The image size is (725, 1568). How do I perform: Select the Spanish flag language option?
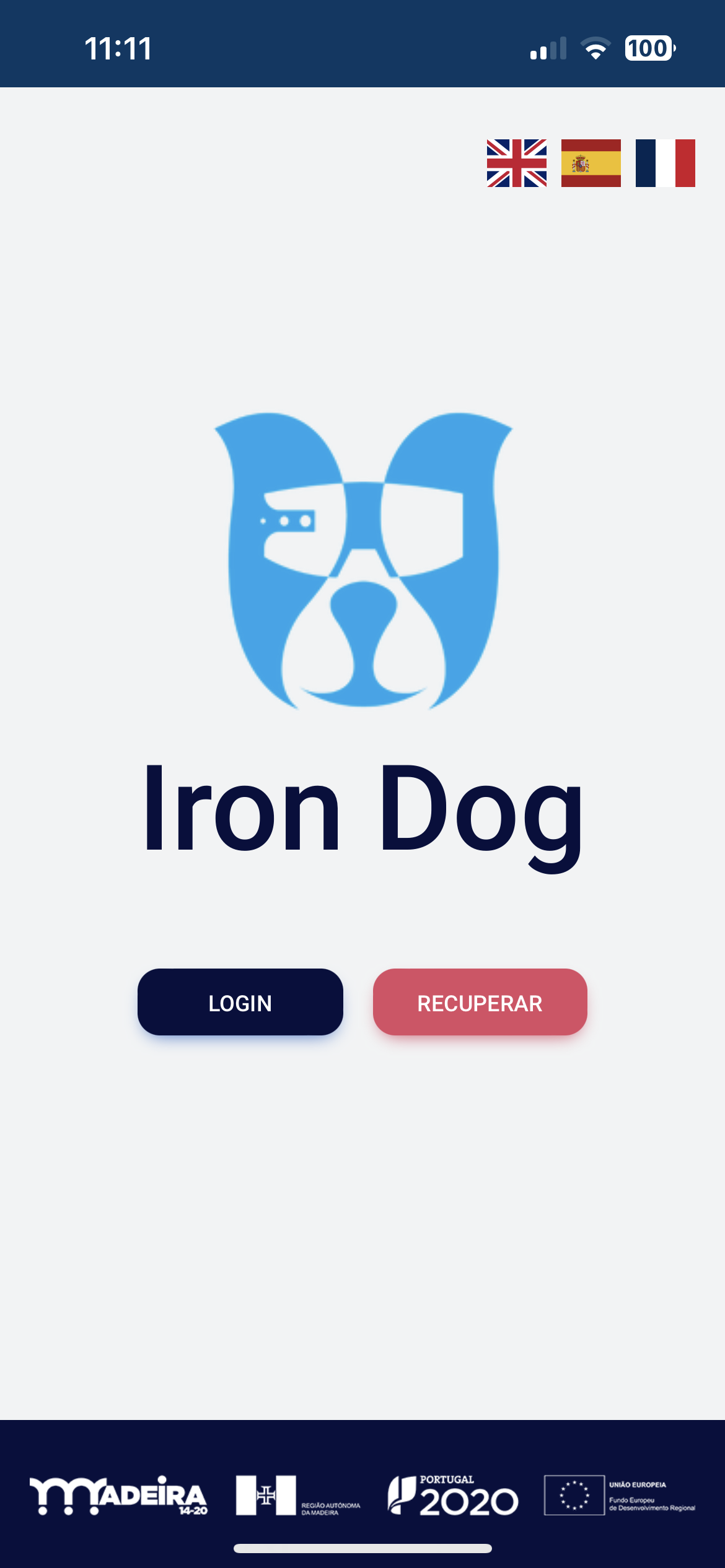(x=591, y=163)
